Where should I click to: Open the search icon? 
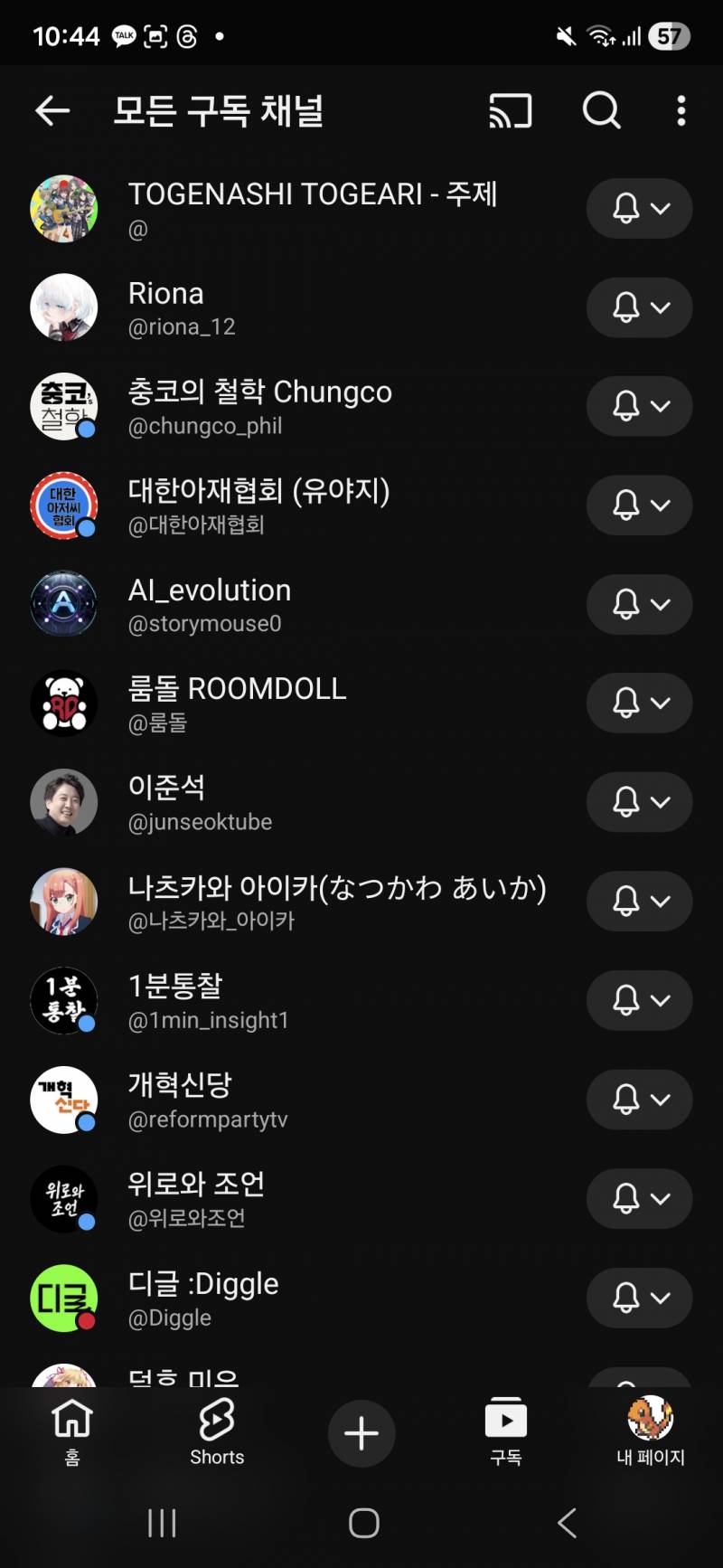point(600,111)
